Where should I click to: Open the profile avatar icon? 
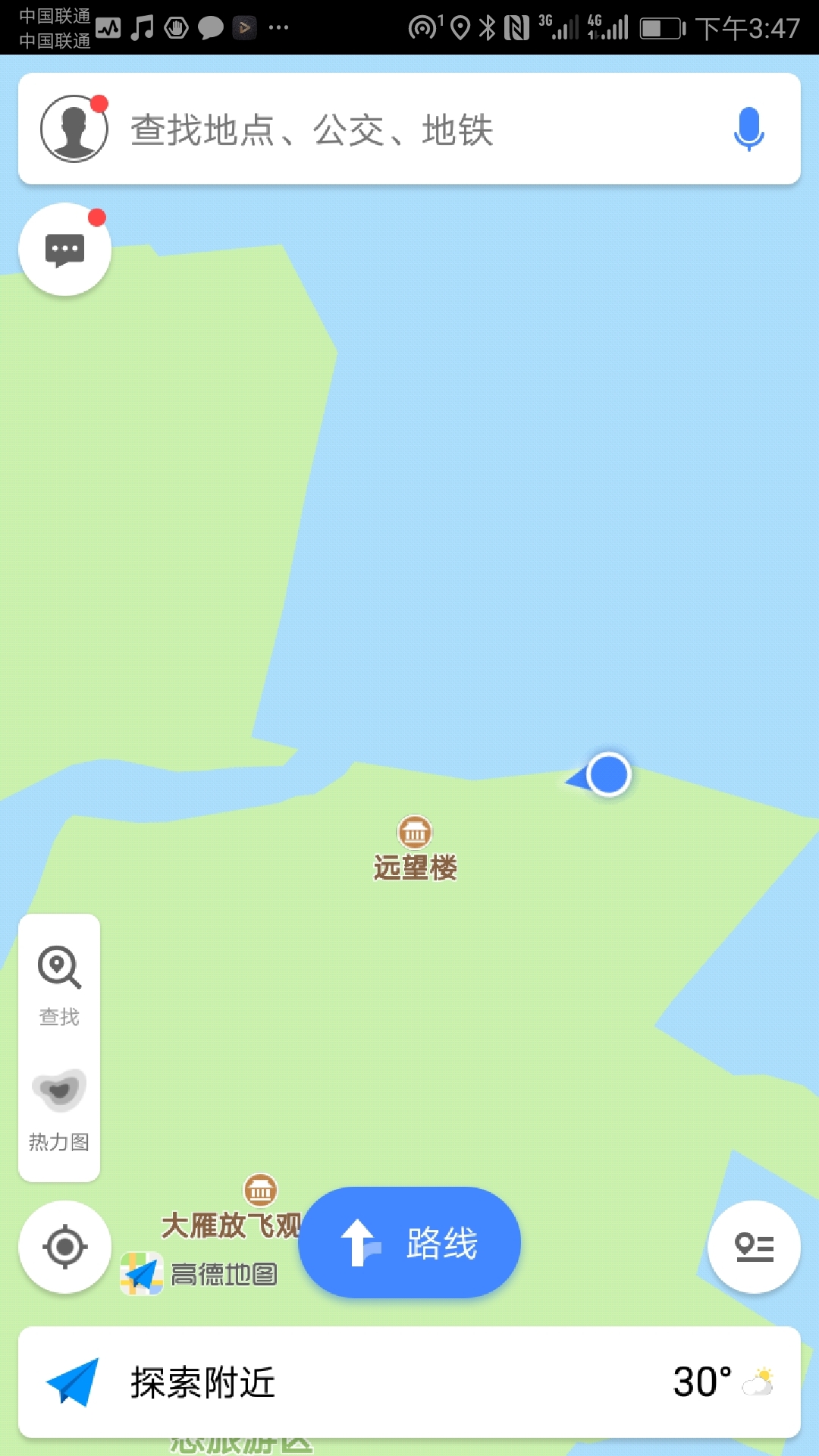click(74, 128)
